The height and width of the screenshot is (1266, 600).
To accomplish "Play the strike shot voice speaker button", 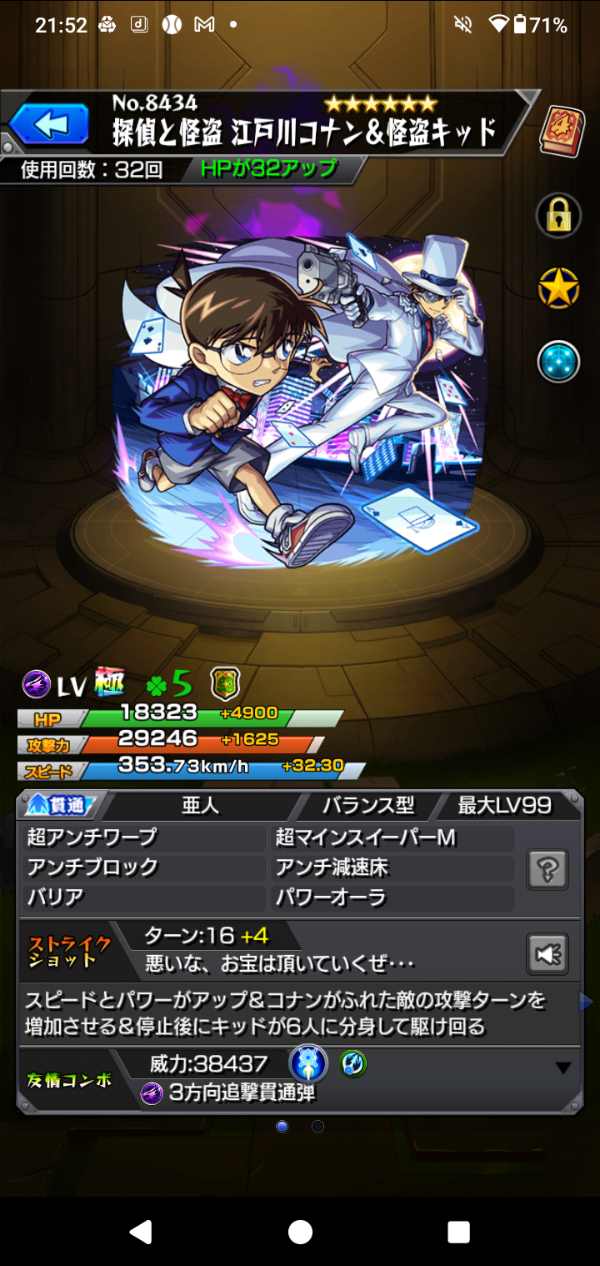I will [x=548, y=954].
